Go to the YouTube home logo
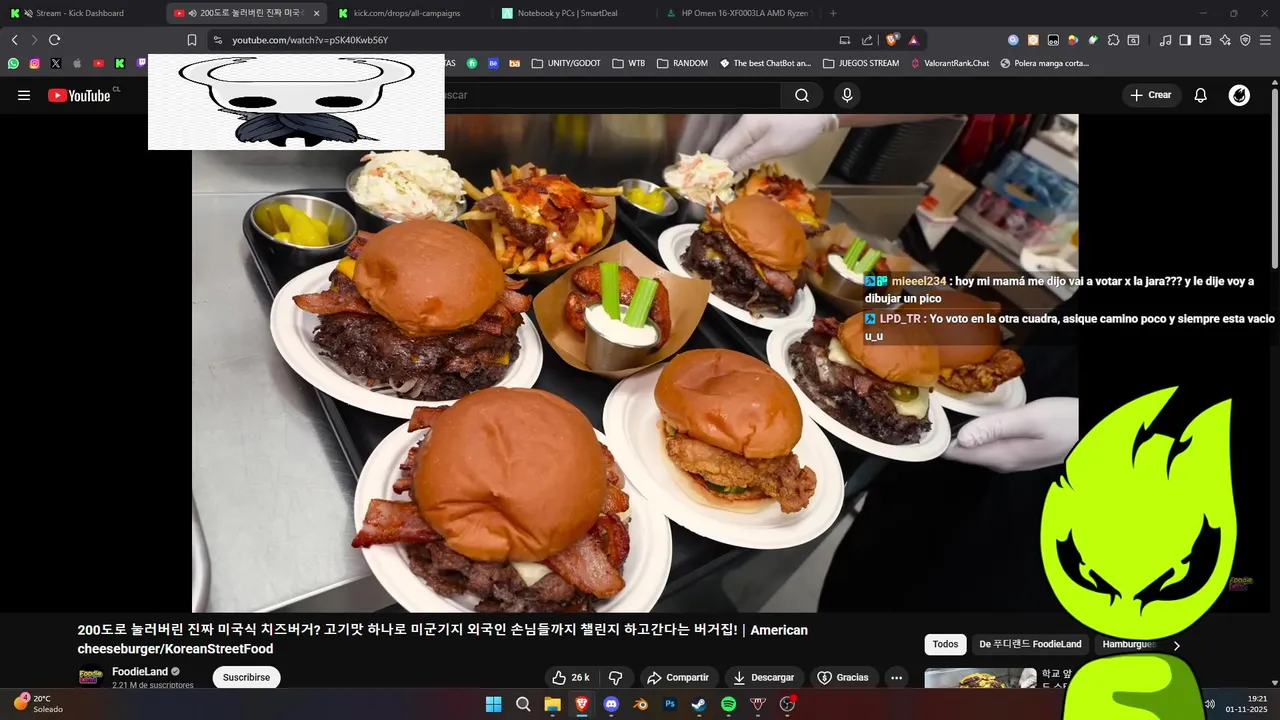Screen dimensions: 1280x720 (x=79, y=95)
